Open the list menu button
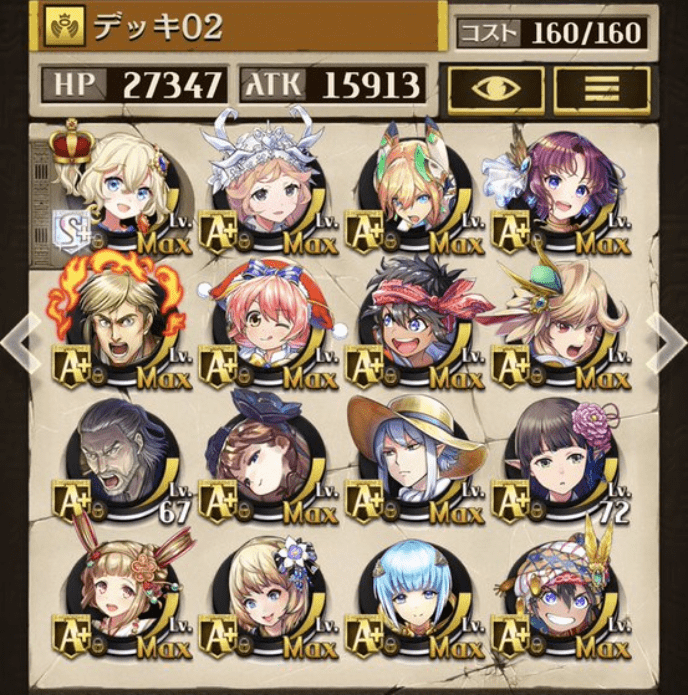The width and height of the screenshot is (688, 695). pos(601,87)
